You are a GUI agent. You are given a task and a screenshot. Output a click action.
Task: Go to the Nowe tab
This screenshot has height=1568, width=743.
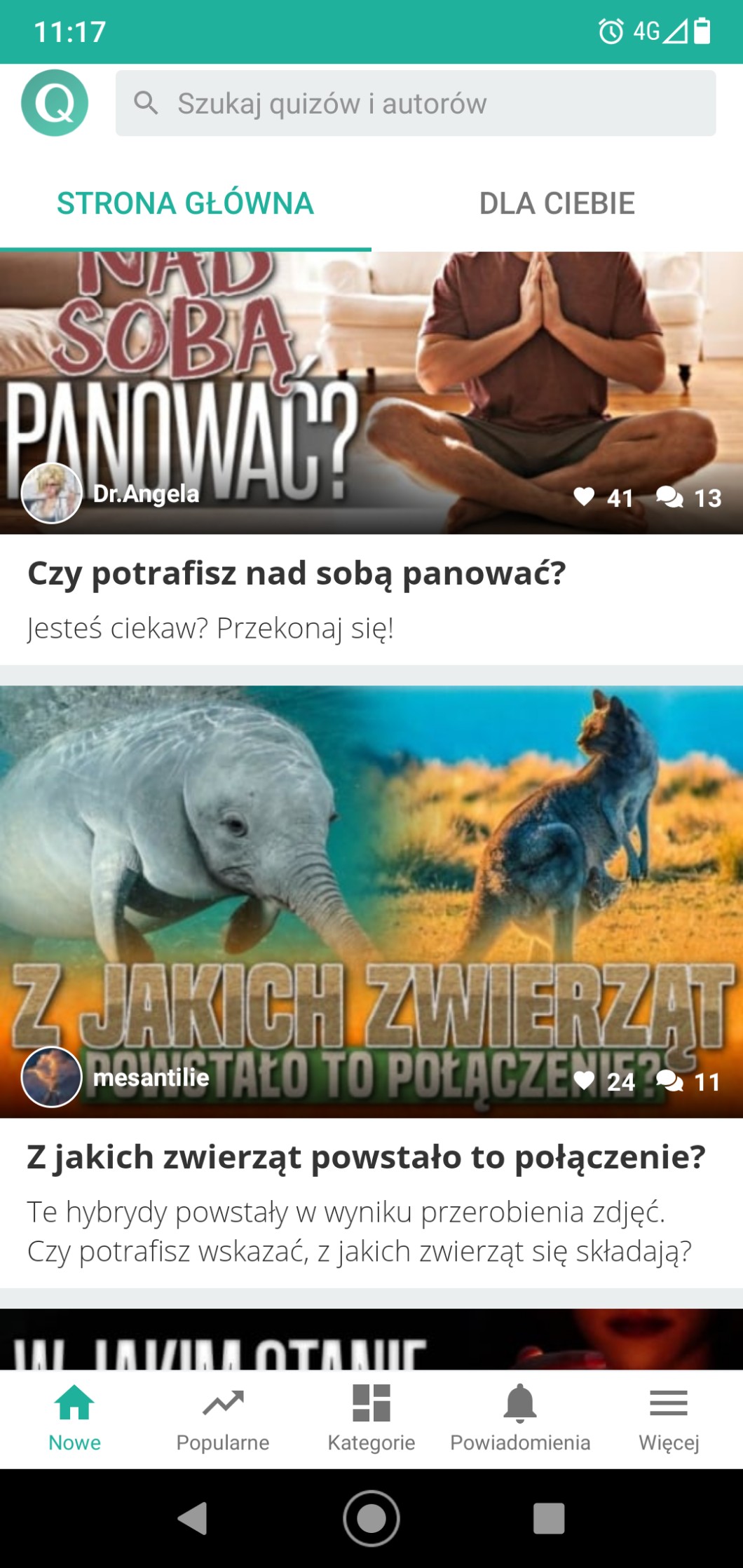[74, 1417]
